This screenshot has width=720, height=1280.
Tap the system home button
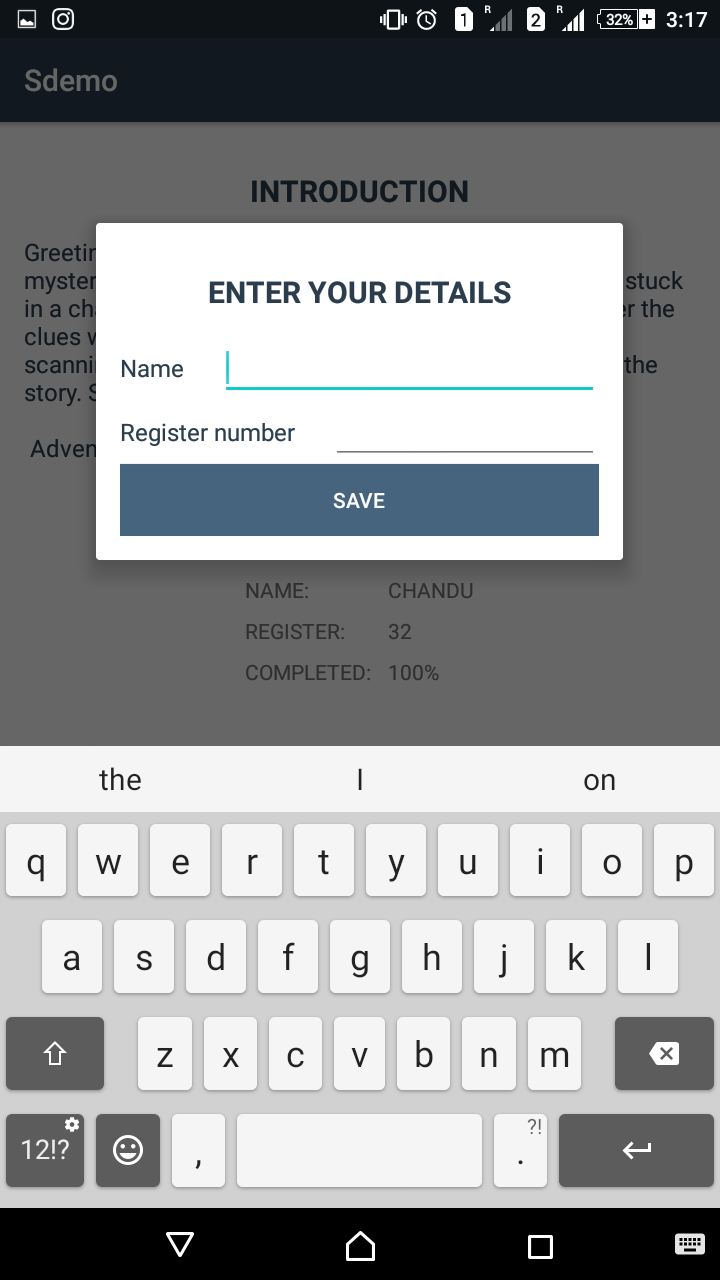360,1245
